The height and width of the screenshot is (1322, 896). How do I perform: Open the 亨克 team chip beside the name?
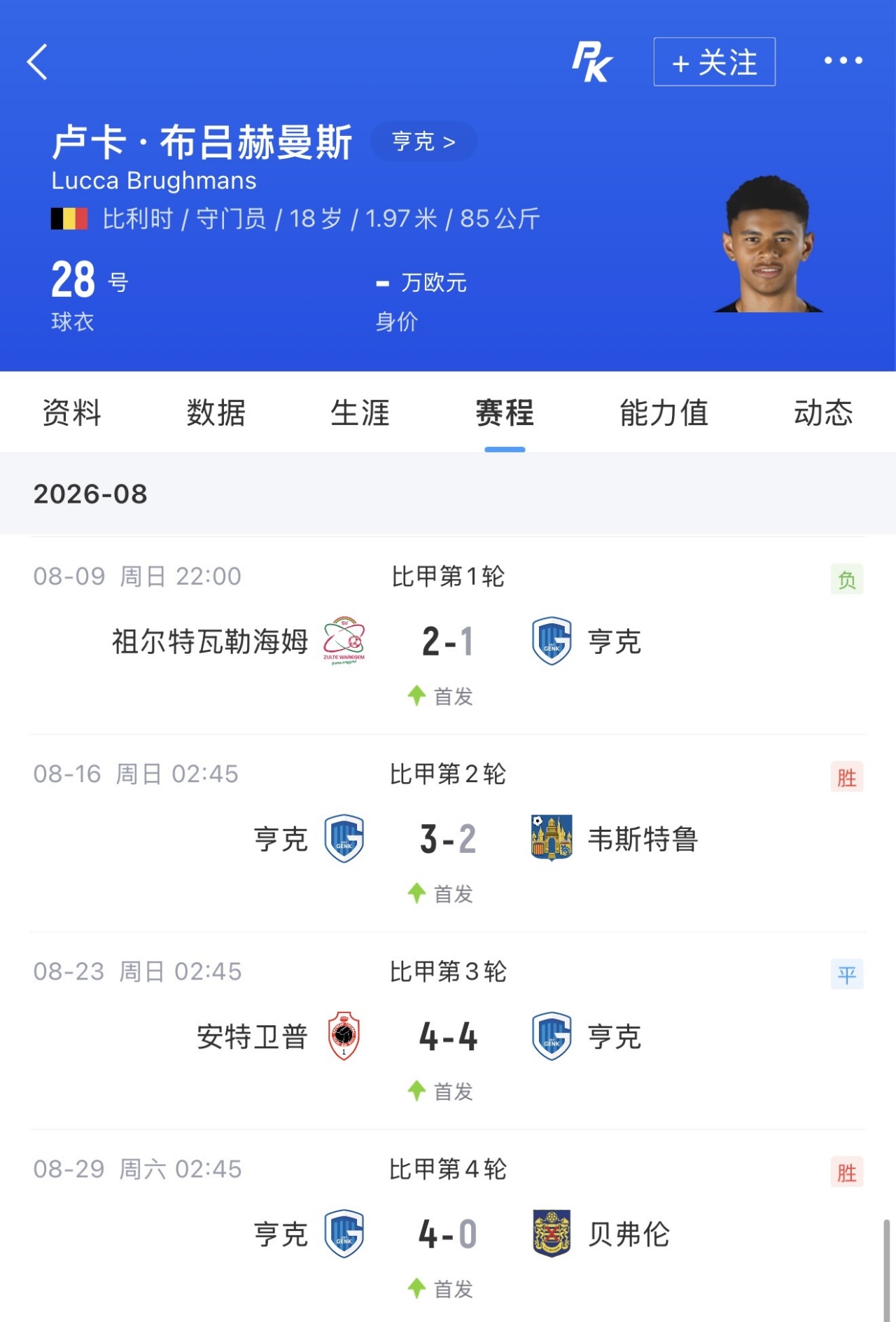pos(423,141)
